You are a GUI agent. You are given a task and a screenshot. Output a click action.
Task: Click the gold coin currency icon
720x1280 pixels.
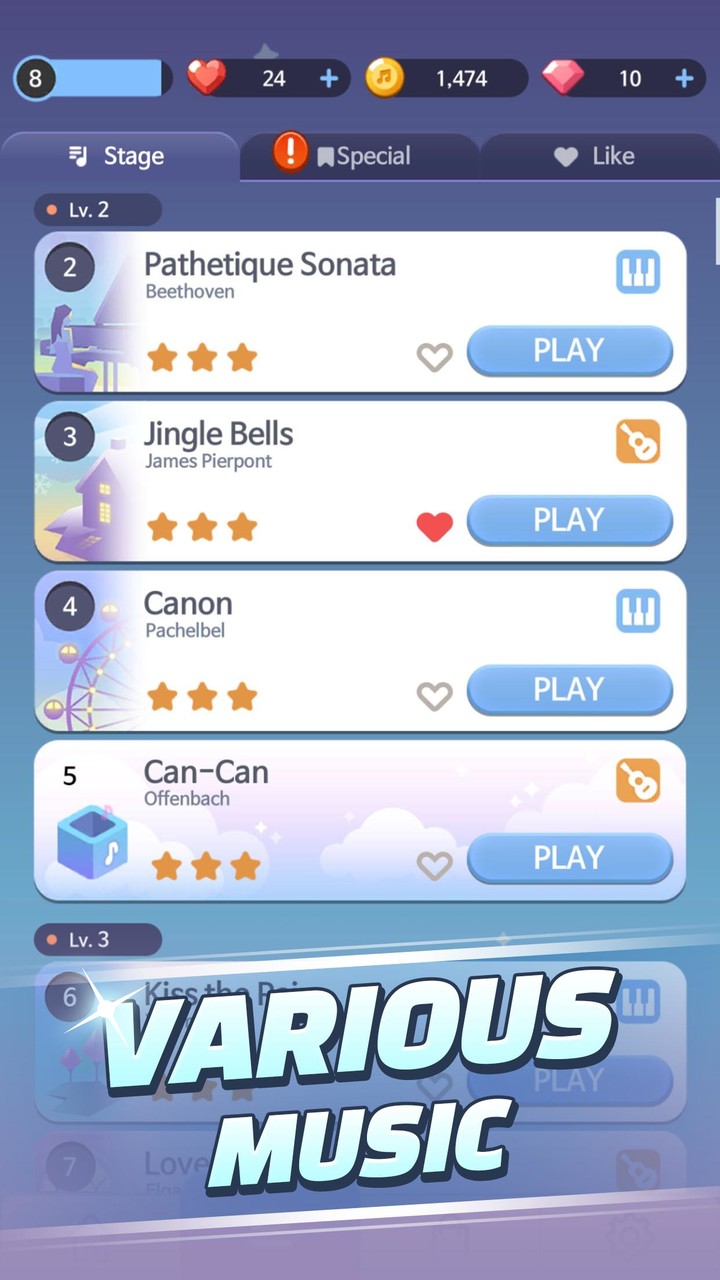click(x=388, y=78)
